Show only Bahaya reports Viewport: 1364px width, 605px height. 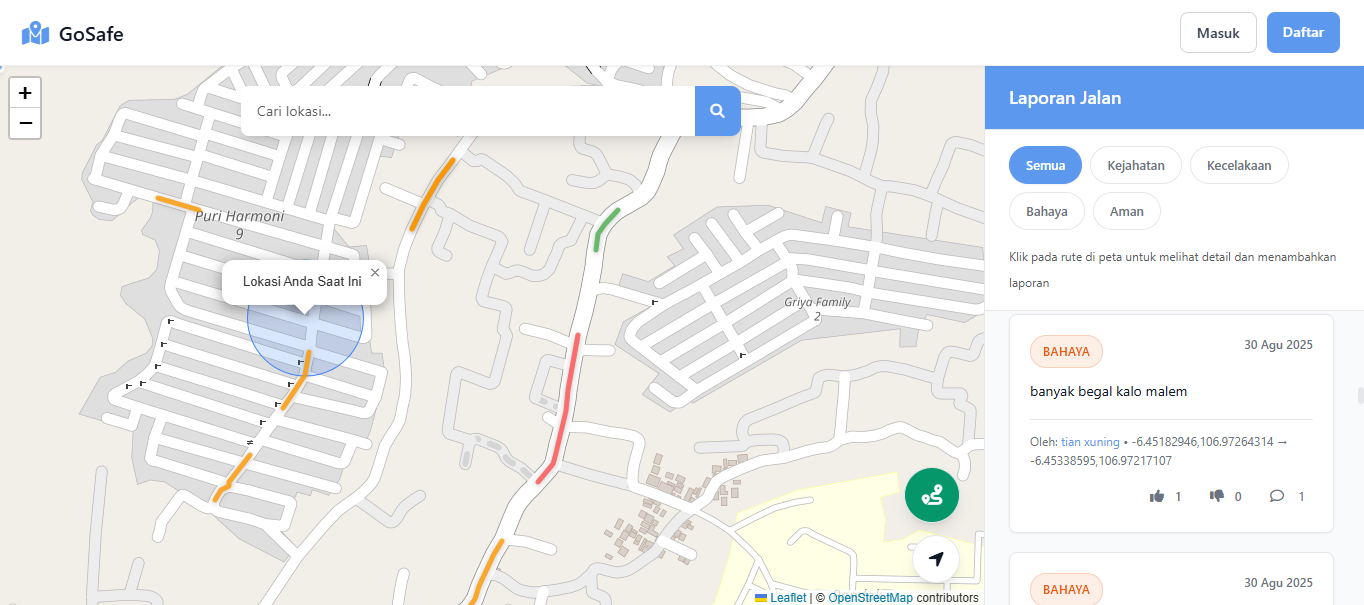1046,211
